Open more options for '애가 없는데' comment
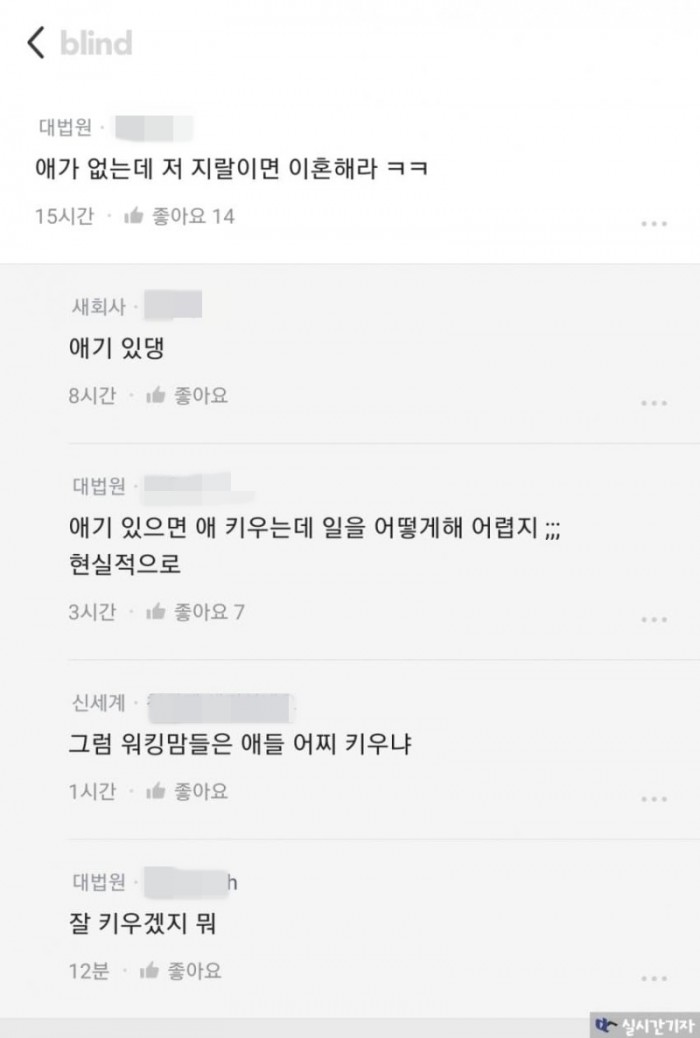Viewport: 700px width, 1038px height. 654,223
